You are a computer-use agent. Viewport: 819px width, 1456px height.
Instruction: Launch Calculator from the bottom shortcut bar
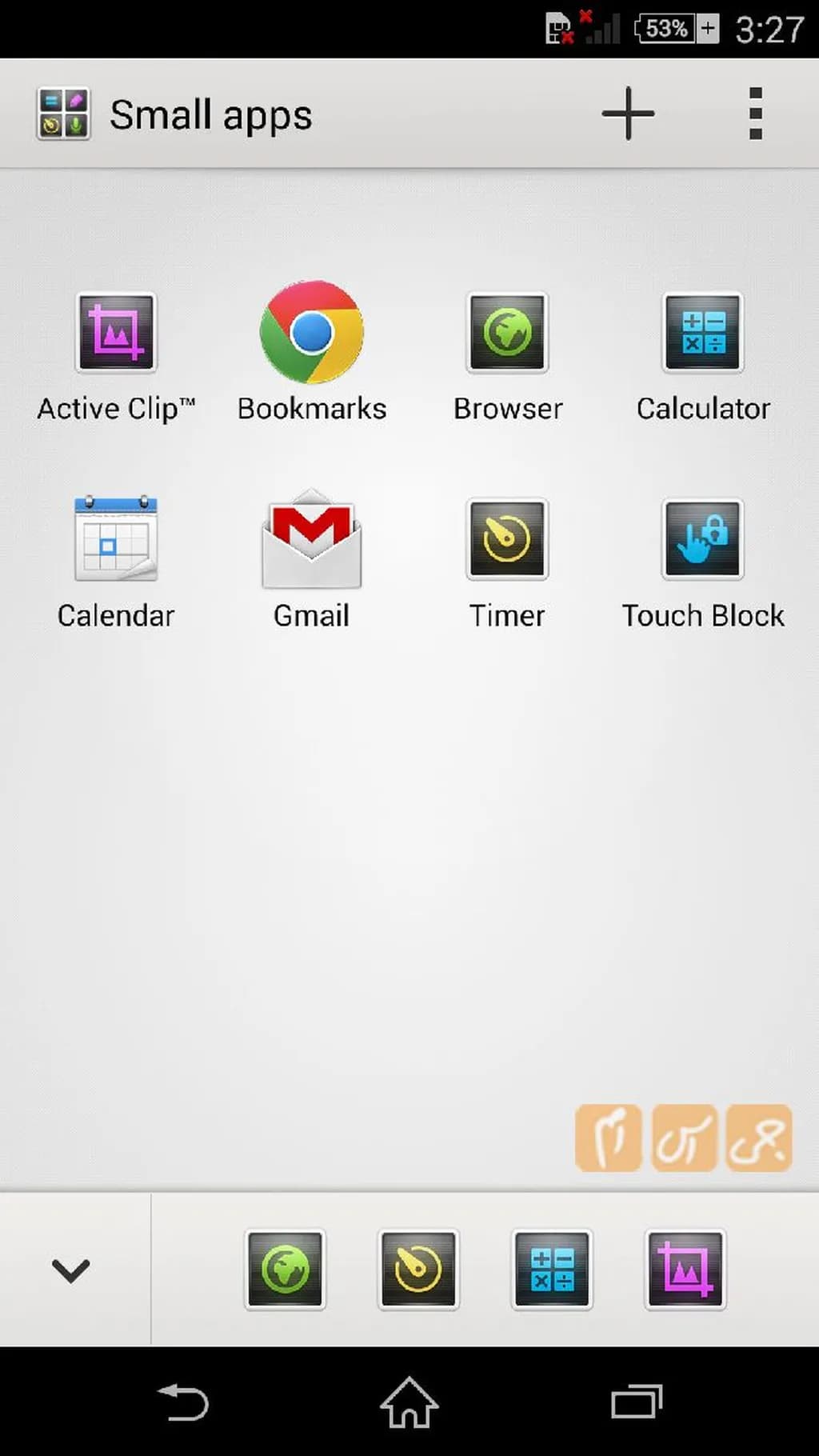coord(552,1270)
